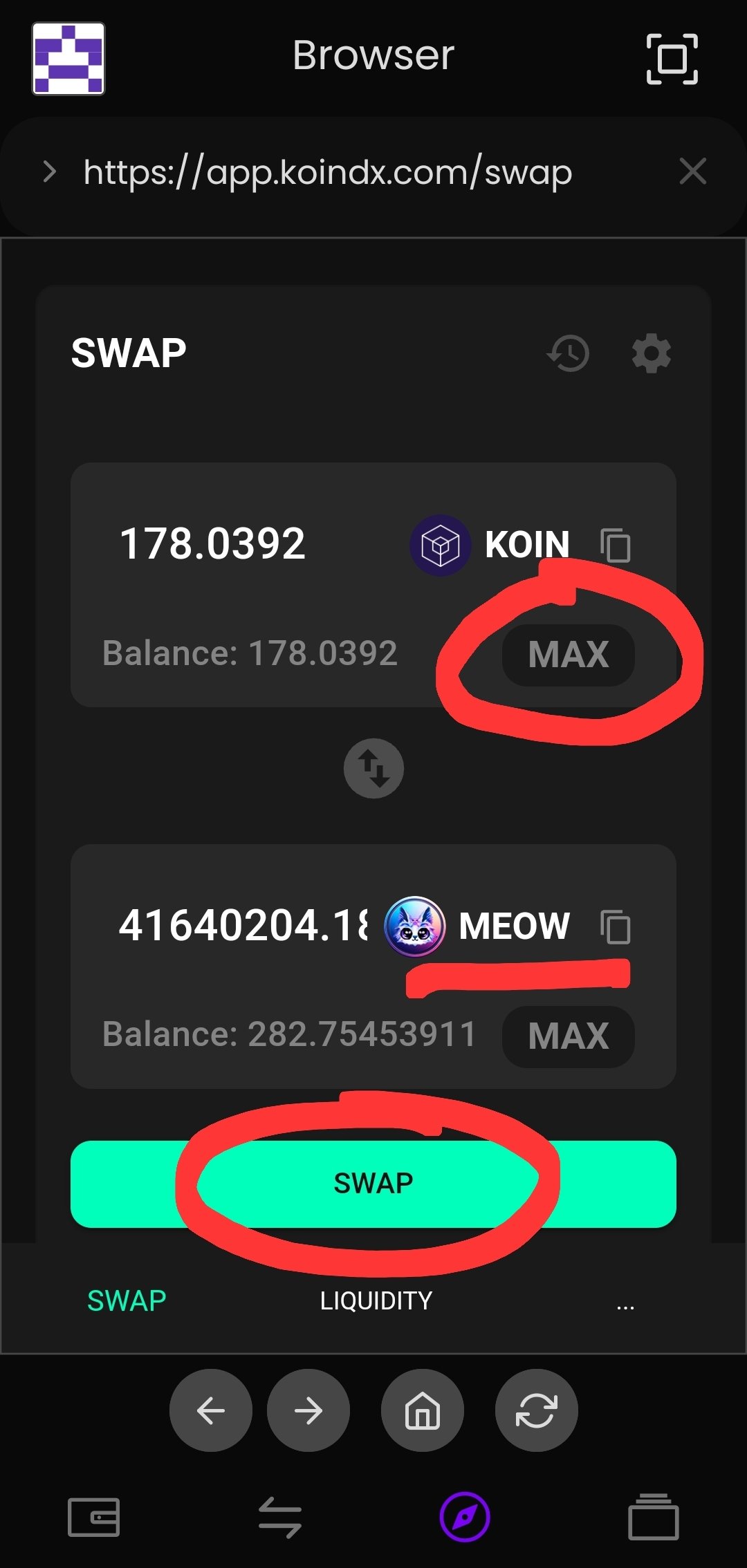The width and height of the screenshot is (747, 1568).
Task: Tap MAX for the MEOW balance
Action: [x=568, y=1036]
